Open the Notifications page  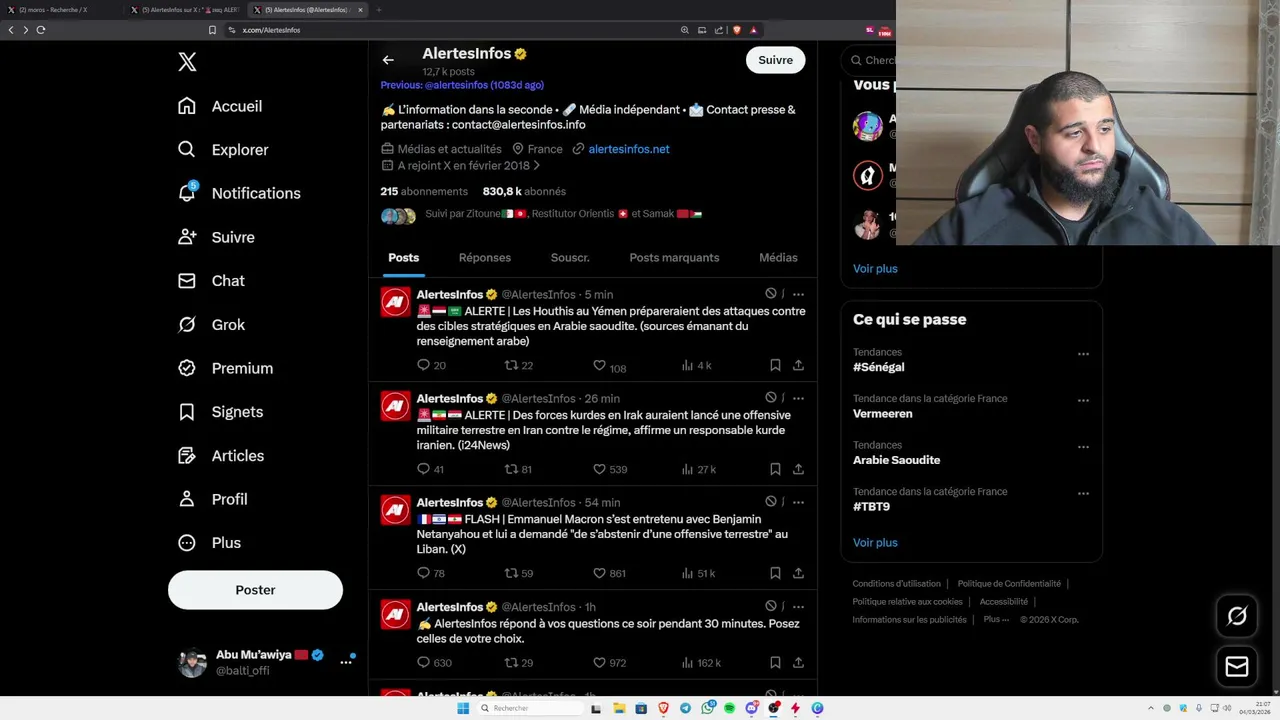pos(255,193)
